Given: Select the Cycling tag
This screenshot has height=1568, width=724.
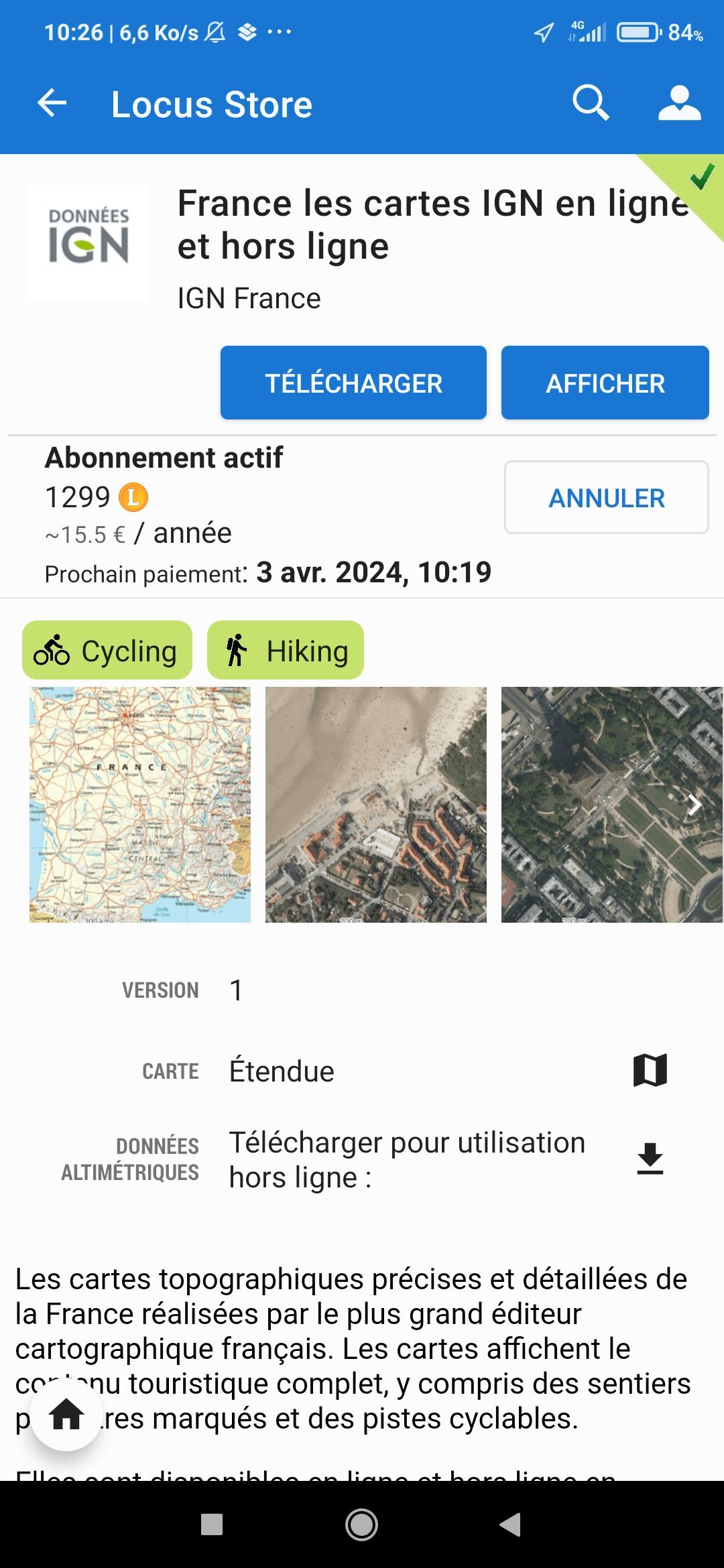Looking at the screenshot, I should click(x=107, y=651).
